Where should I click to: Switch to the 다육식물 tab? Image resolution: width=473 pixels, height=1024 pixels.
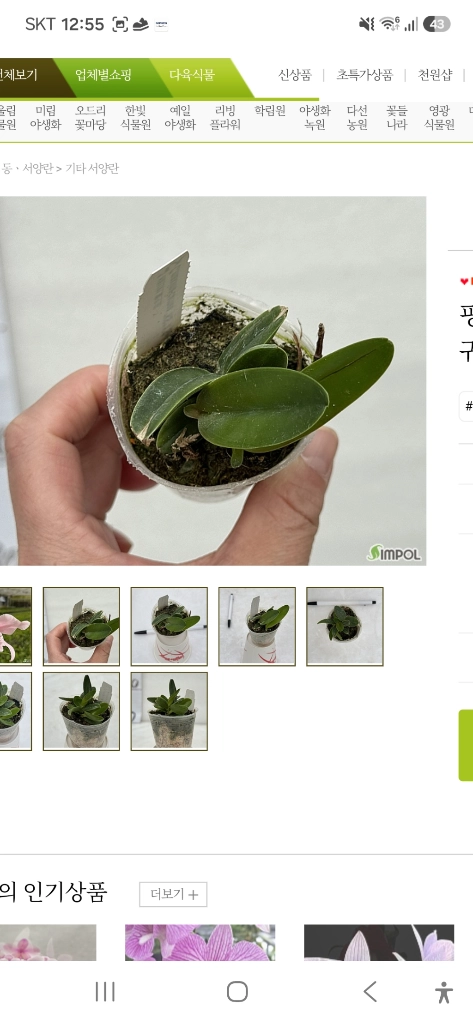click(x=192, y=74)
